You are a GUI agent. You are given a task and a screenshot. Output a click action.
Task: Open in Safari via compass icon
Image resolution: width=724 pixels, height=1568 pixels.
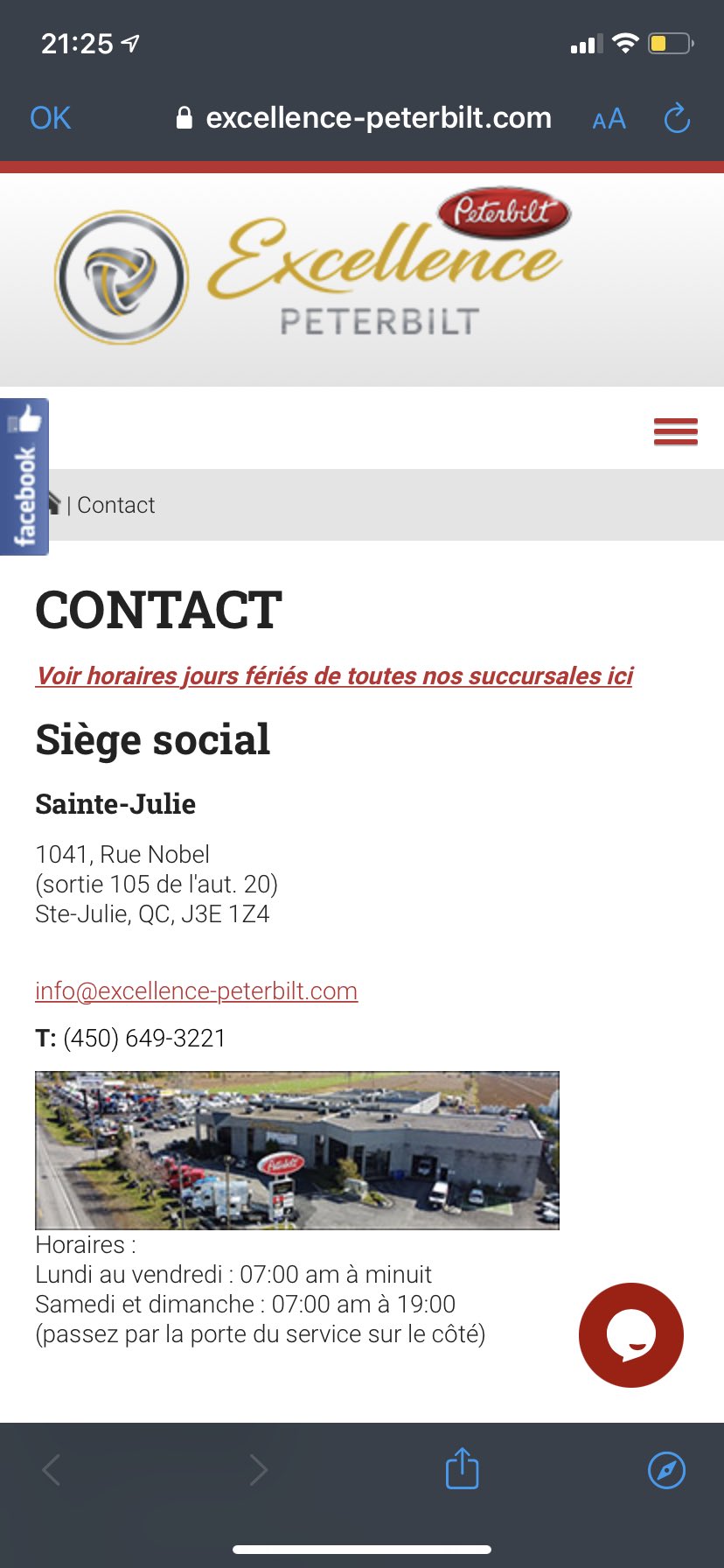666,1469
